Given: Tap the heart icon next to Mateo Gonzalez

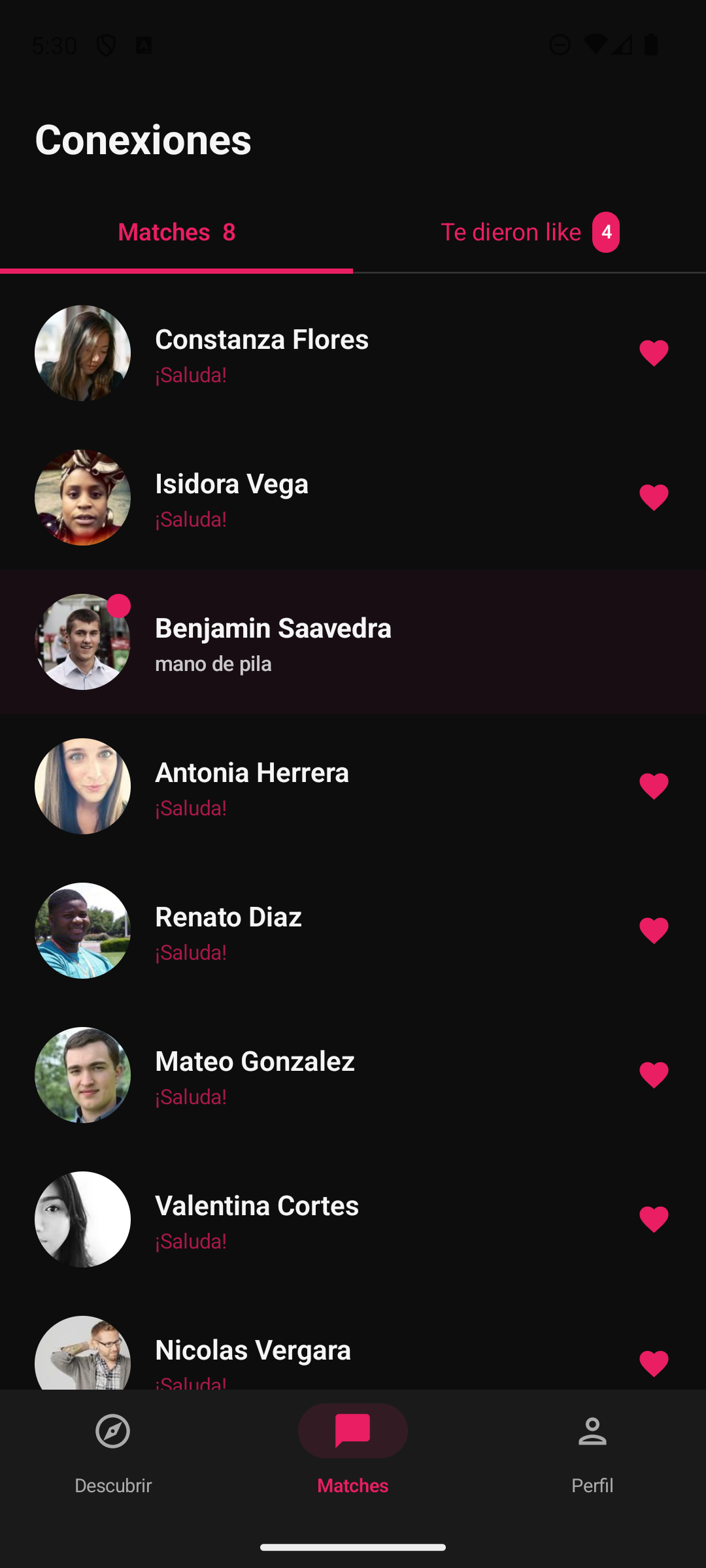Looking at the screenshot, I should [x=654, y=1075].
